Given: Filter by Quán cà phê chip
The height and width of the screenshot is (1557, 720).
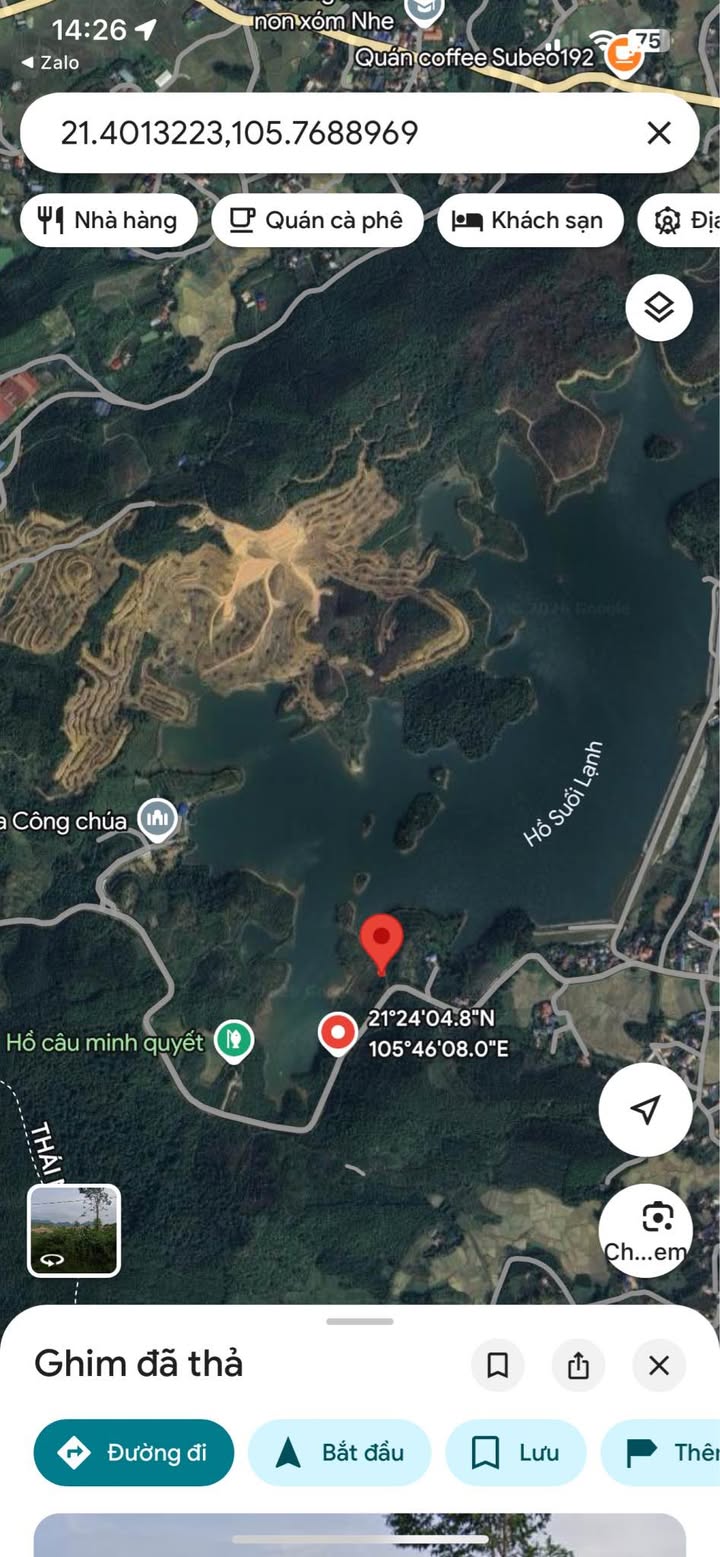Looking at the screenshot, I should [317, 220].
